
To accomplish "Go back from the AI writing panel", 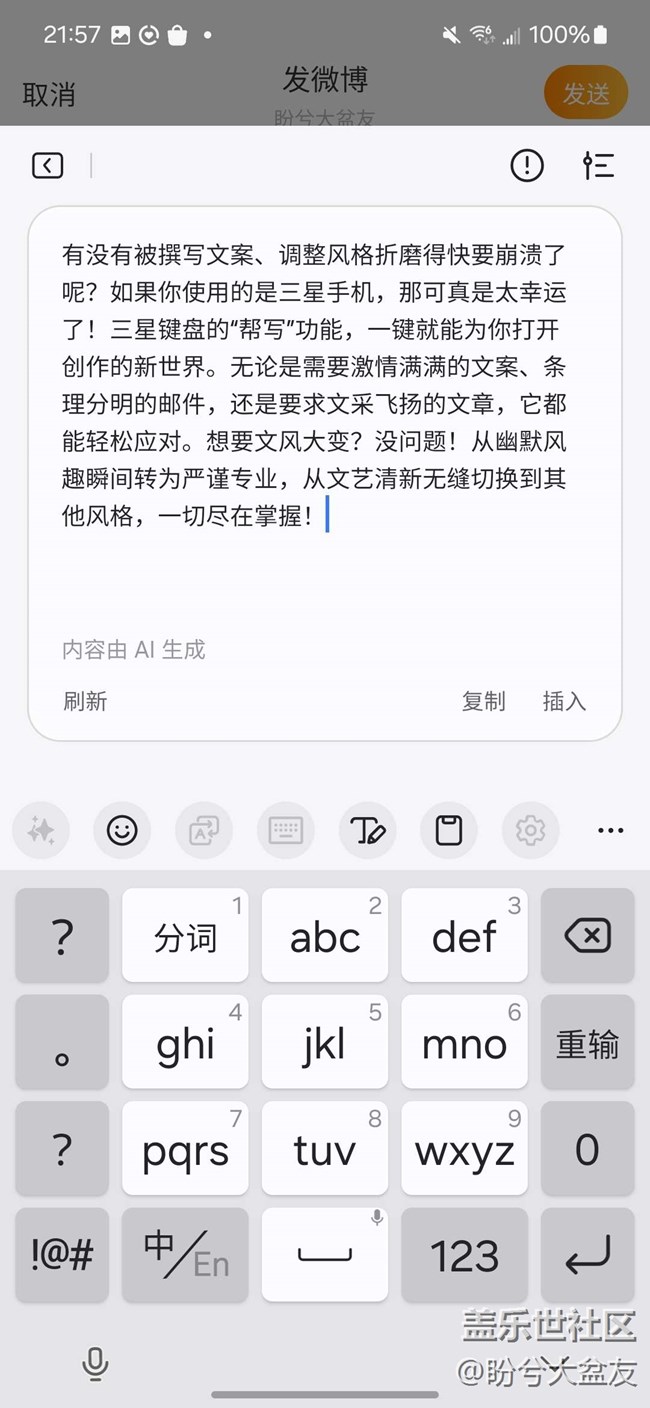I will click(47, 166).
